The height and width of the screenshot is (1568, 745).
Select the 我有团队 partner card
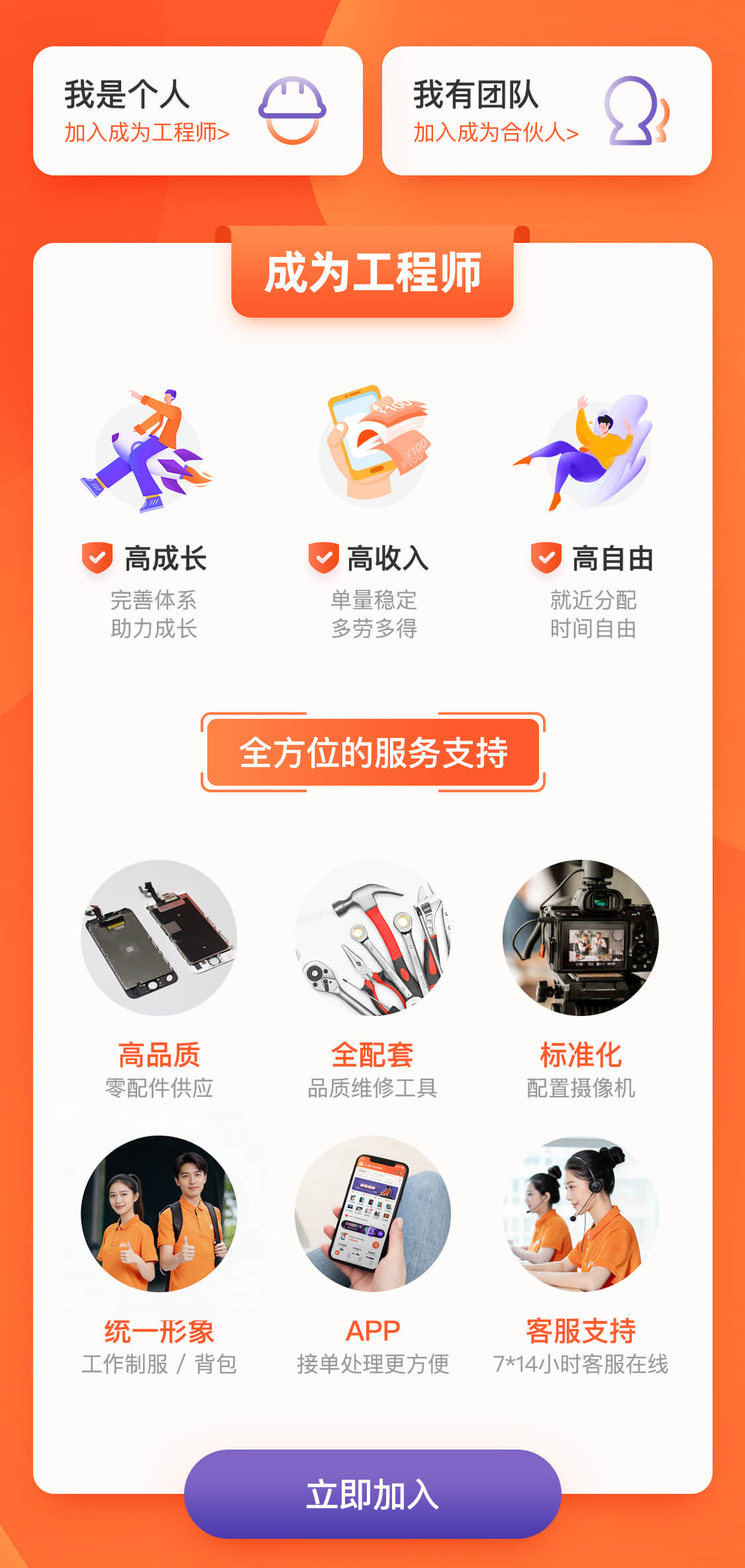(x=546, y=111)
